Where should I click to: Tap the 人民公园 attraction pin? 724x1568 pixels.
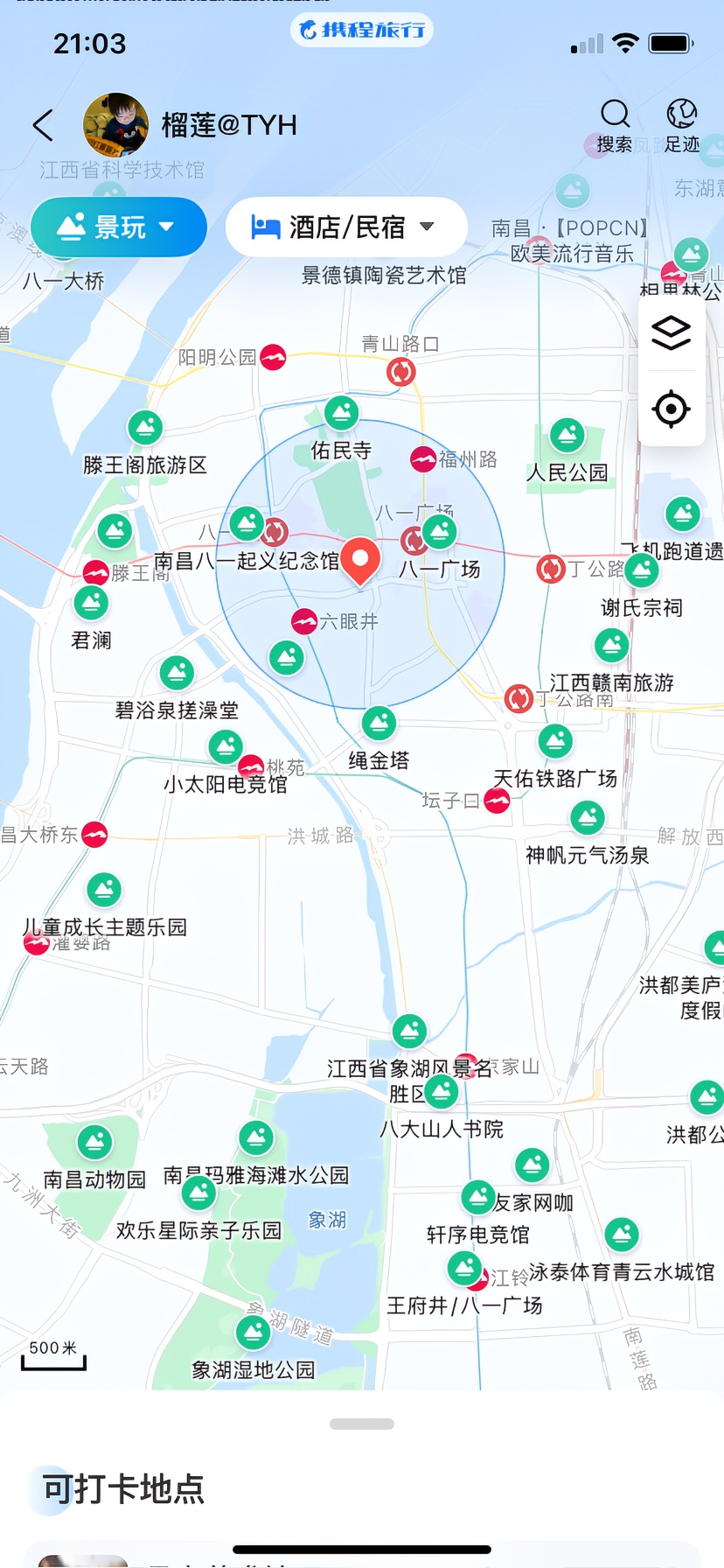coord(567,436)
